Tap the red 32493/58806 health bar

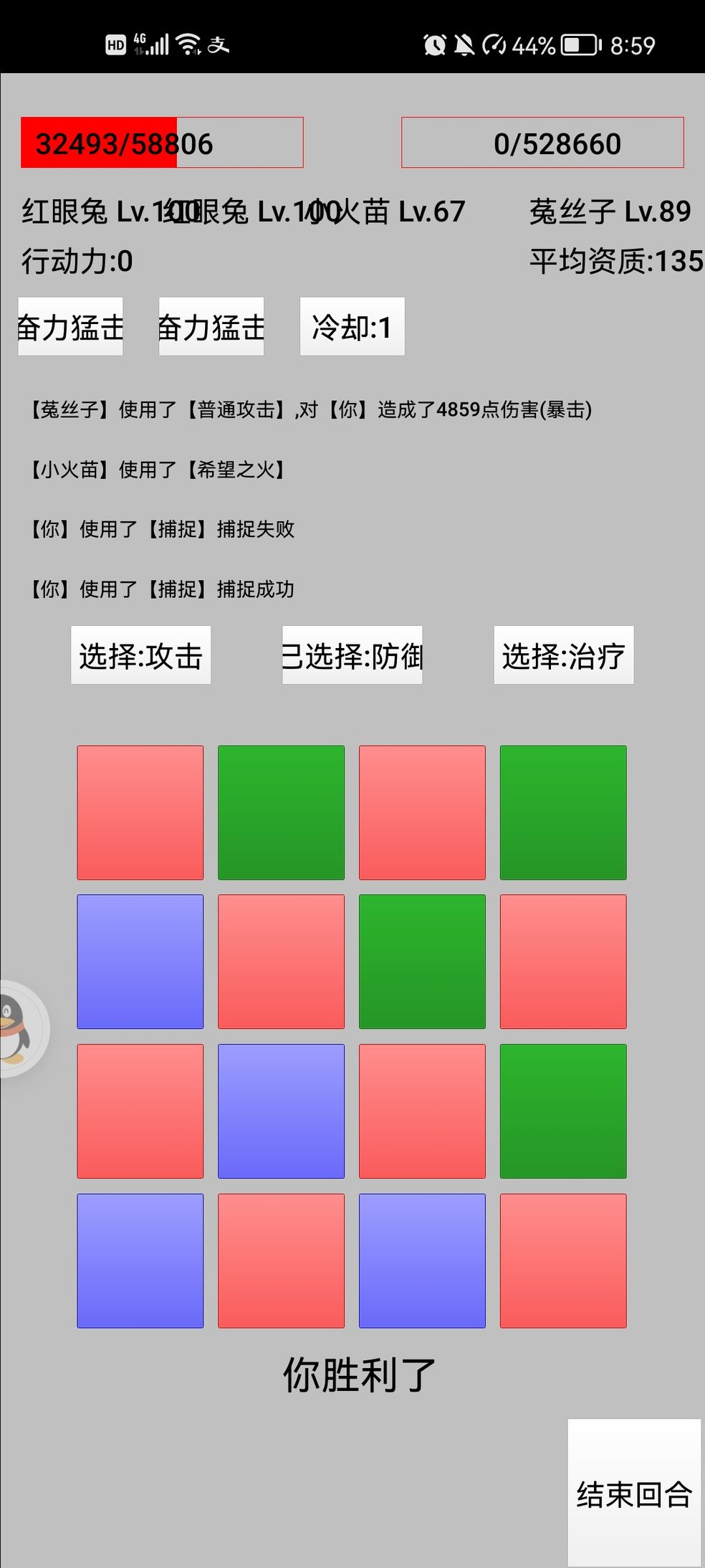coord(161,142)
